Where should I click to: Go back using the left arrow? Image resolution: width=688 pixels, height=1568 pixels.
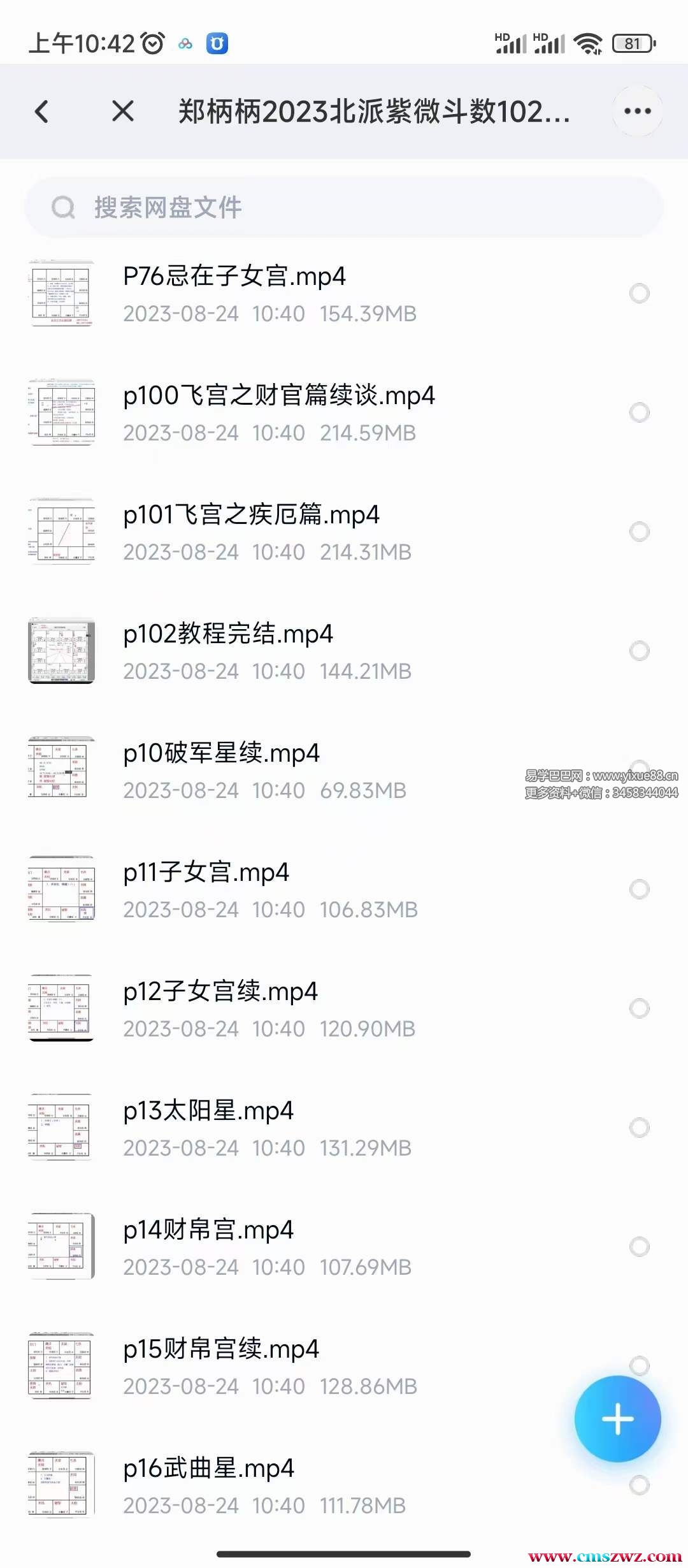coord(42,112)
